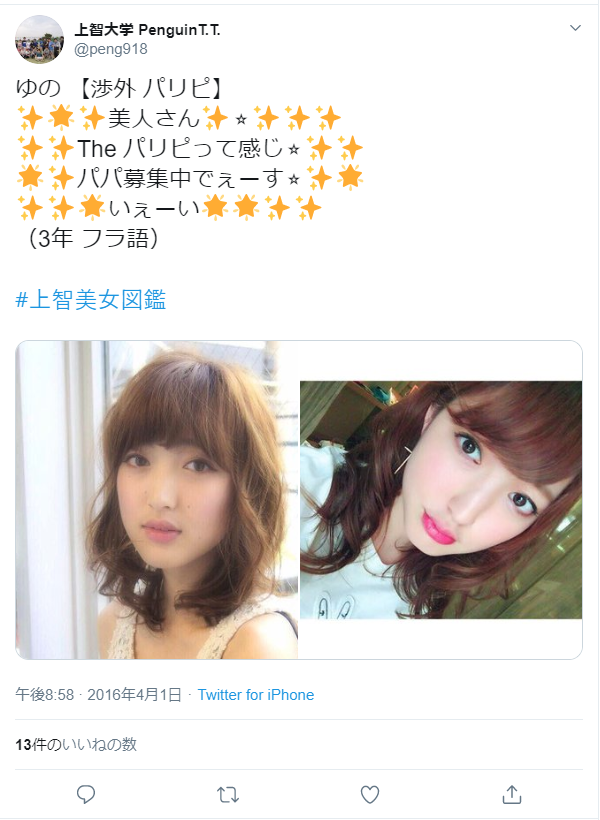Share this tweet

pos(511,794)
